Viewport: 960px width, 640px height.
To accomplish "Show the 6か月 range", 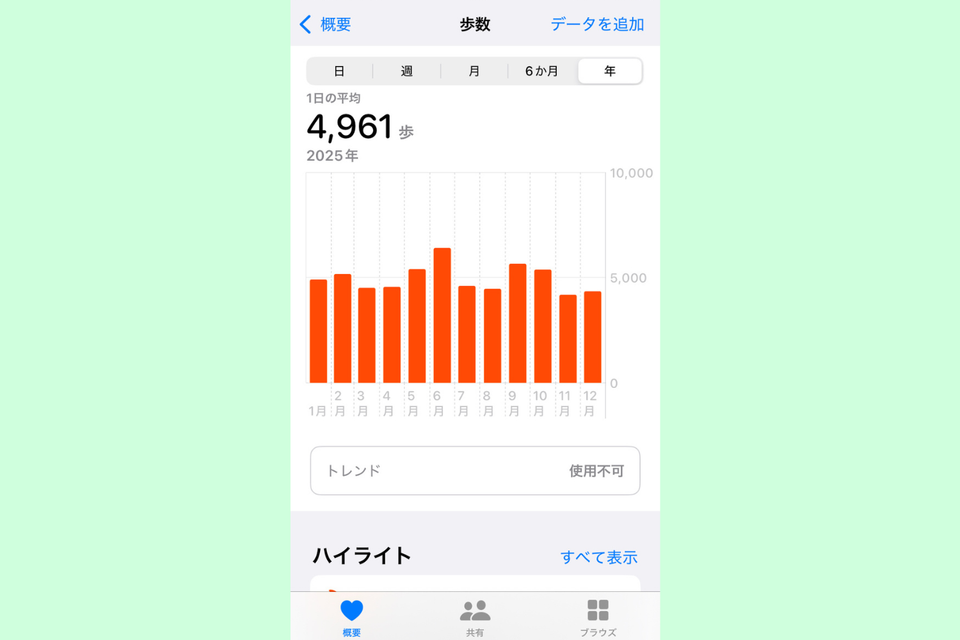I will 542,71.
